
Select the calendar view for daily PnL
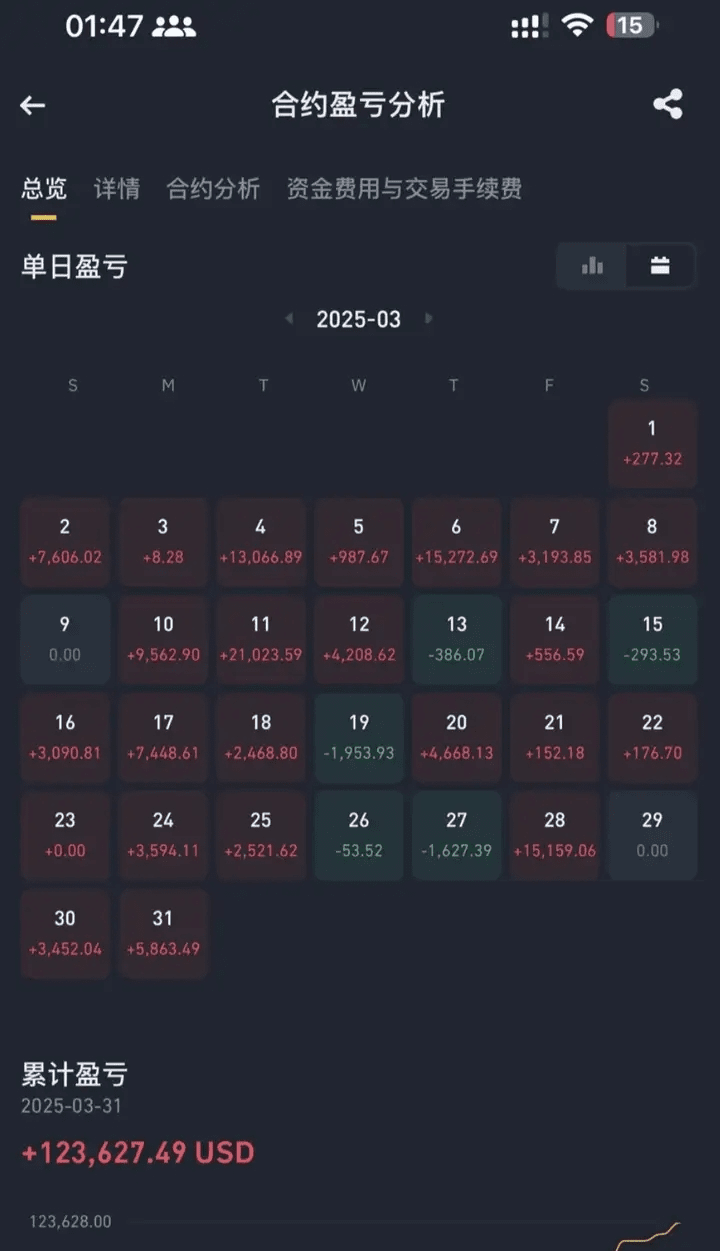click(x=660, y=266)
